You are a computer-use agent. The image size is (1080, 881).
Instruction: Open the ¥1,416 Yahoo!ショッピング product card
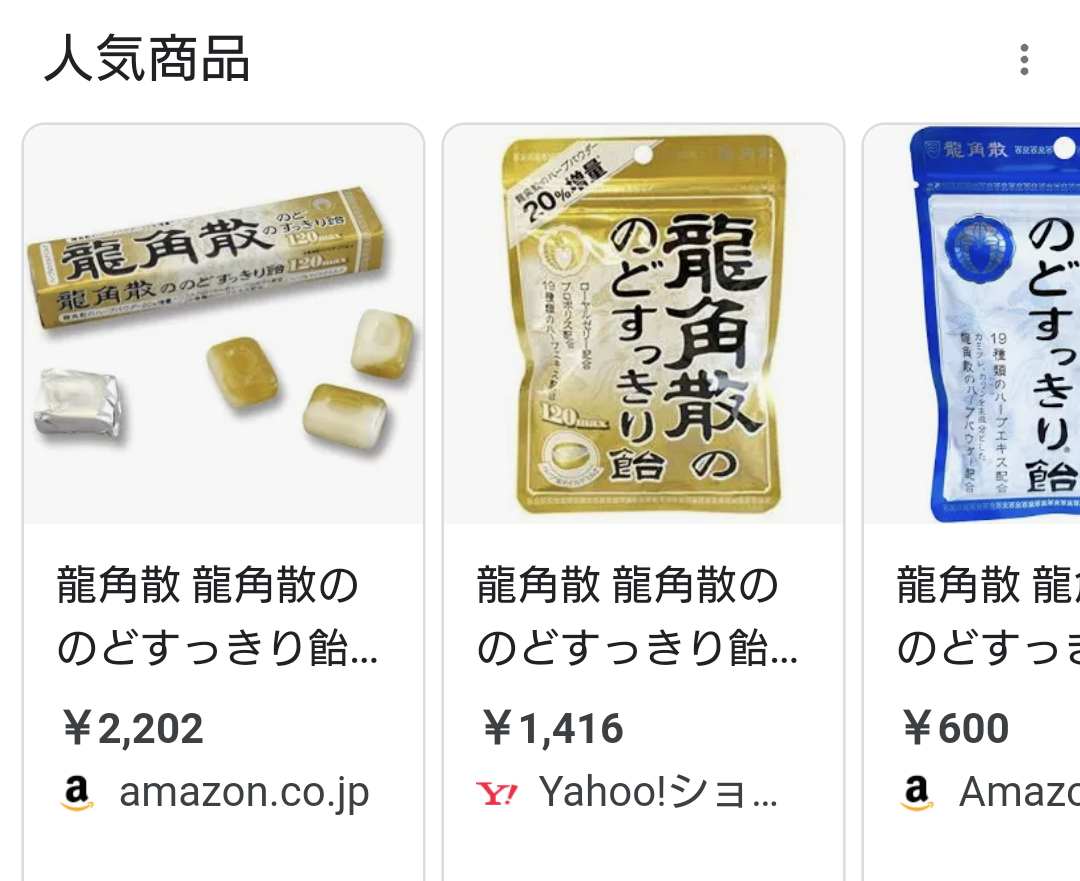point(643,500)
